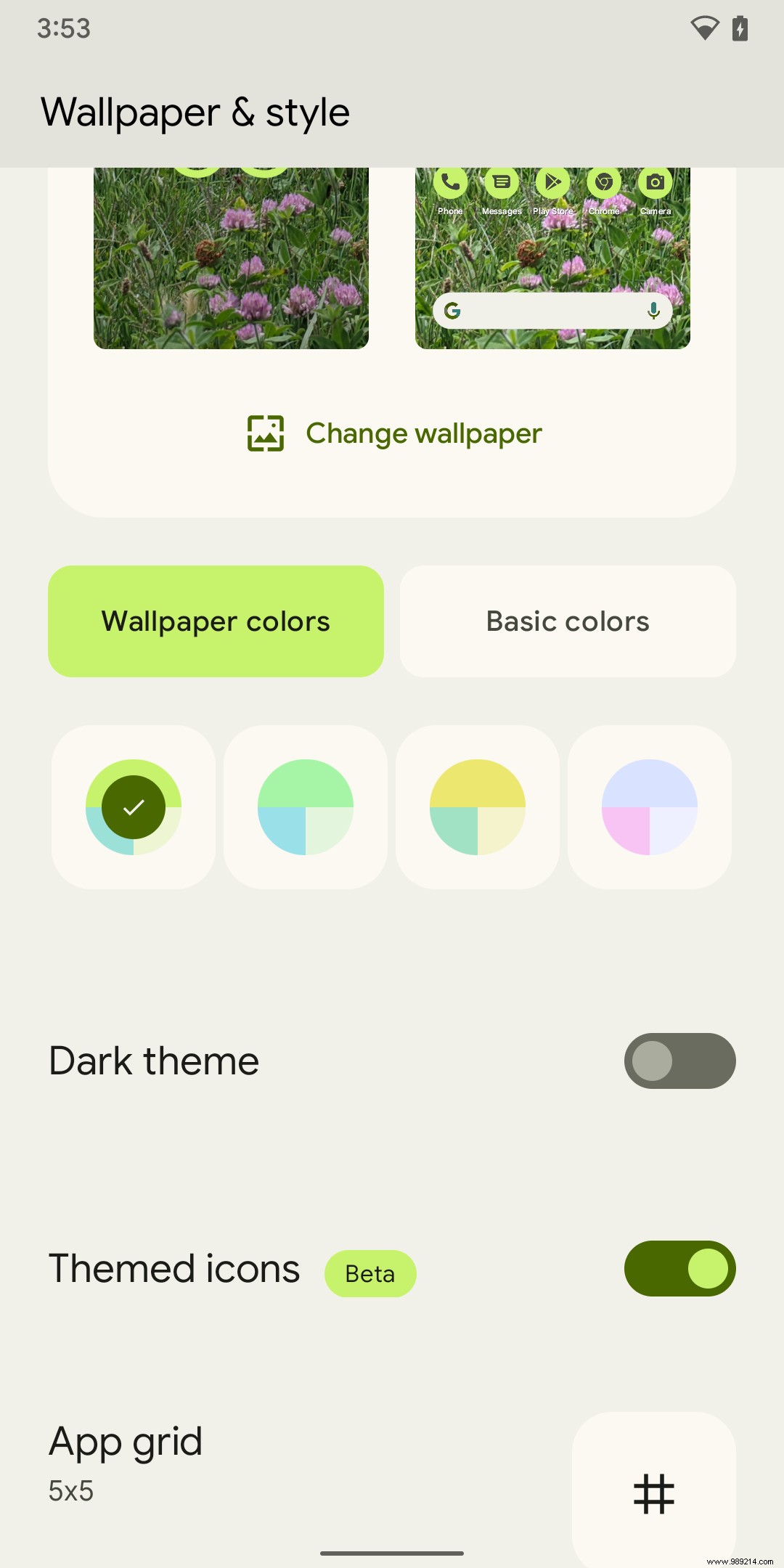
Task: Toggle the currently checked green color scheme
Action: (134, 807)
